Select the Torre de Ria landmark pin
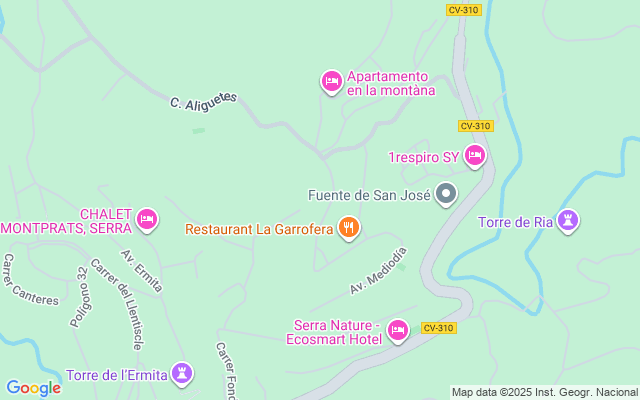 (569, 220)
